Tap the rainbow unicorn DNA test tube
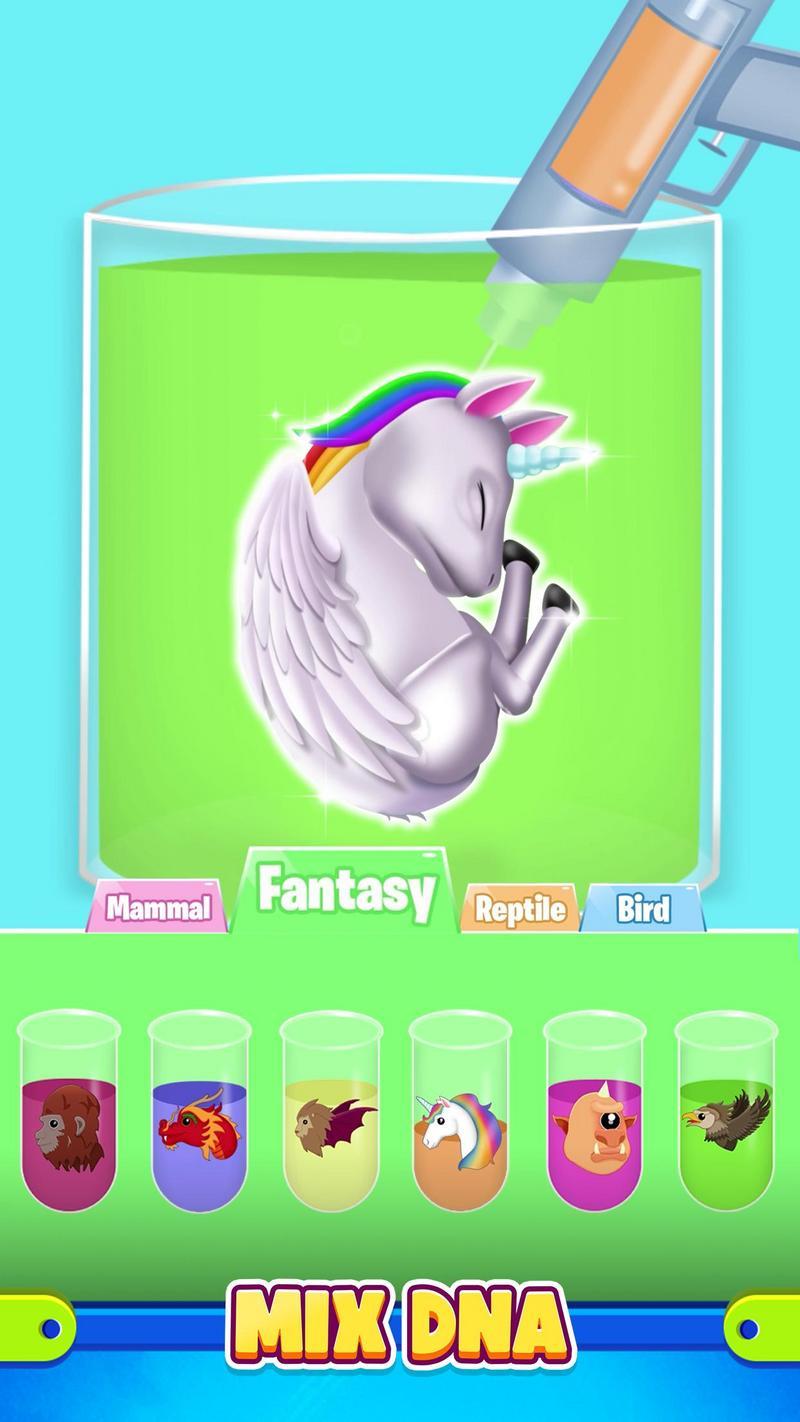 [461, 1110]
